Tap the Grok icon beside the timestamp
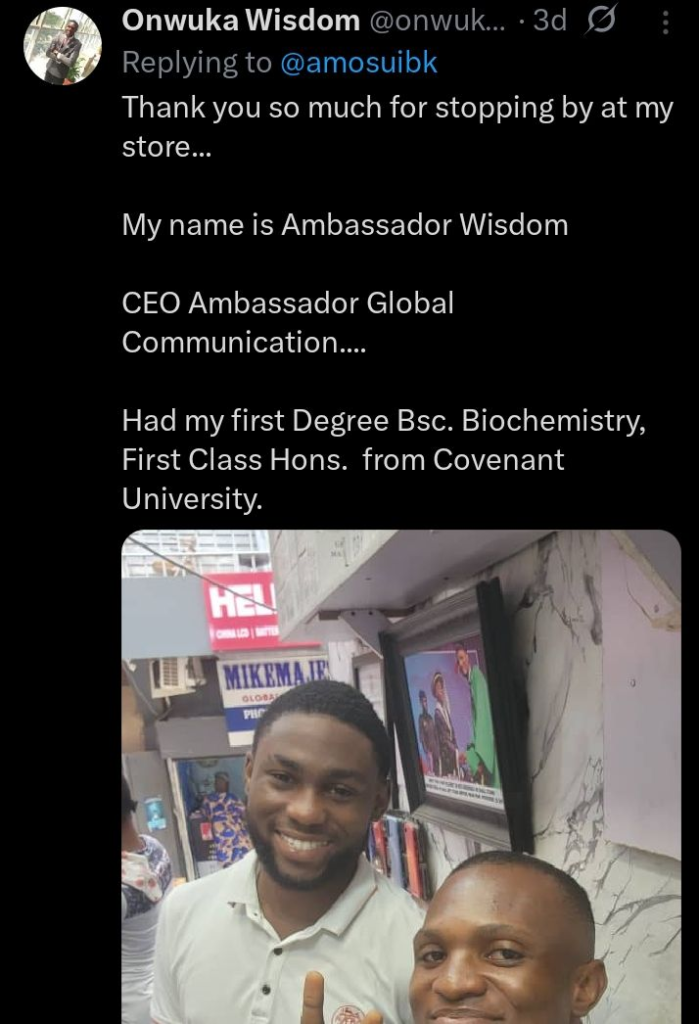699x1024 pixels. 605,20
